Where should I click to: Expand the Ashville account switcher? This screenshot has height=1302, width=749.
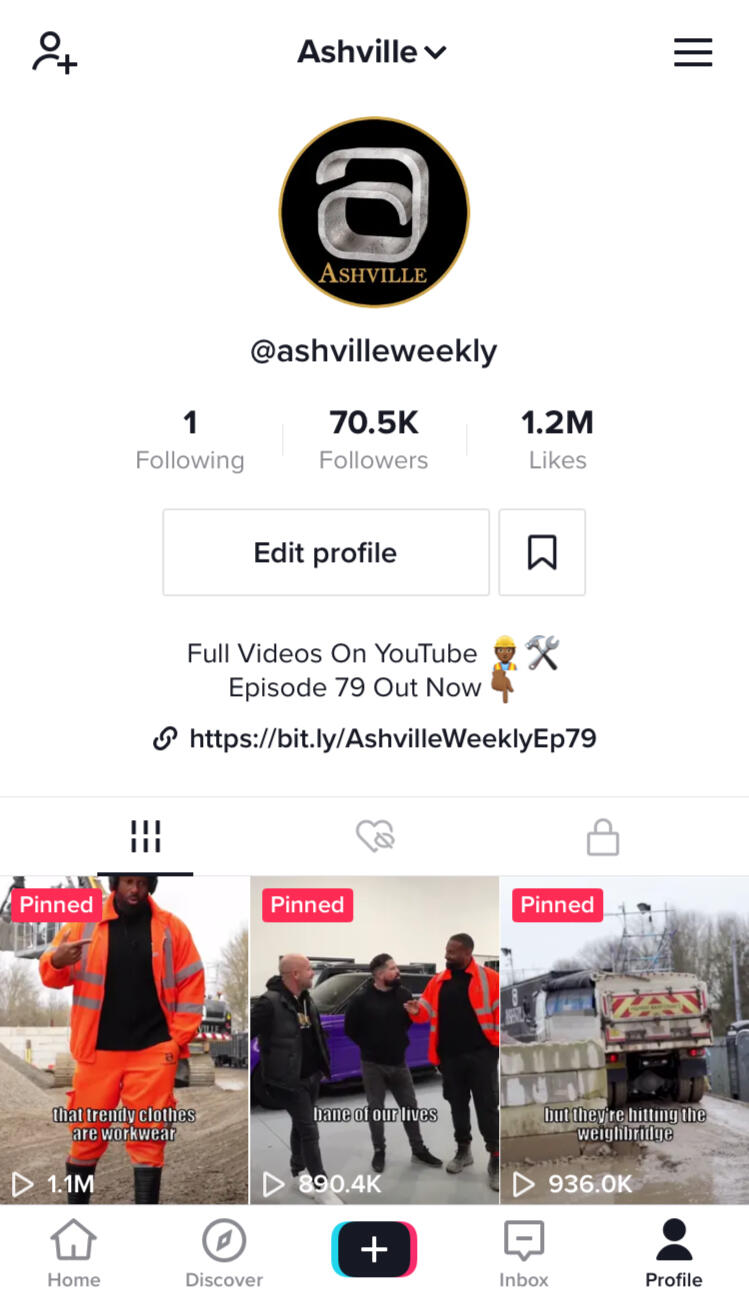click(372, 52)
